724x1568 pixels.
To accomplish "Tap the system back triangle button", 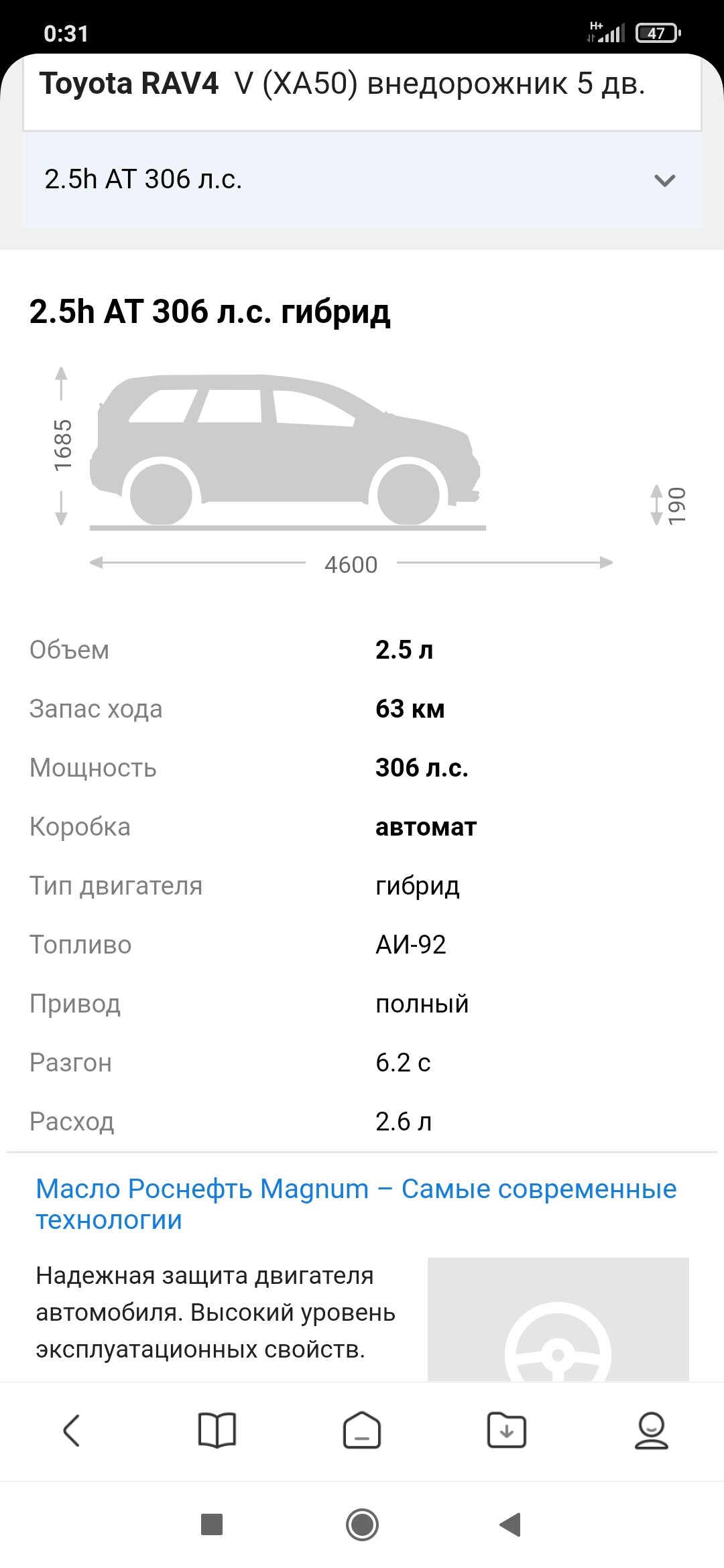I will (x=511, y=1524).
